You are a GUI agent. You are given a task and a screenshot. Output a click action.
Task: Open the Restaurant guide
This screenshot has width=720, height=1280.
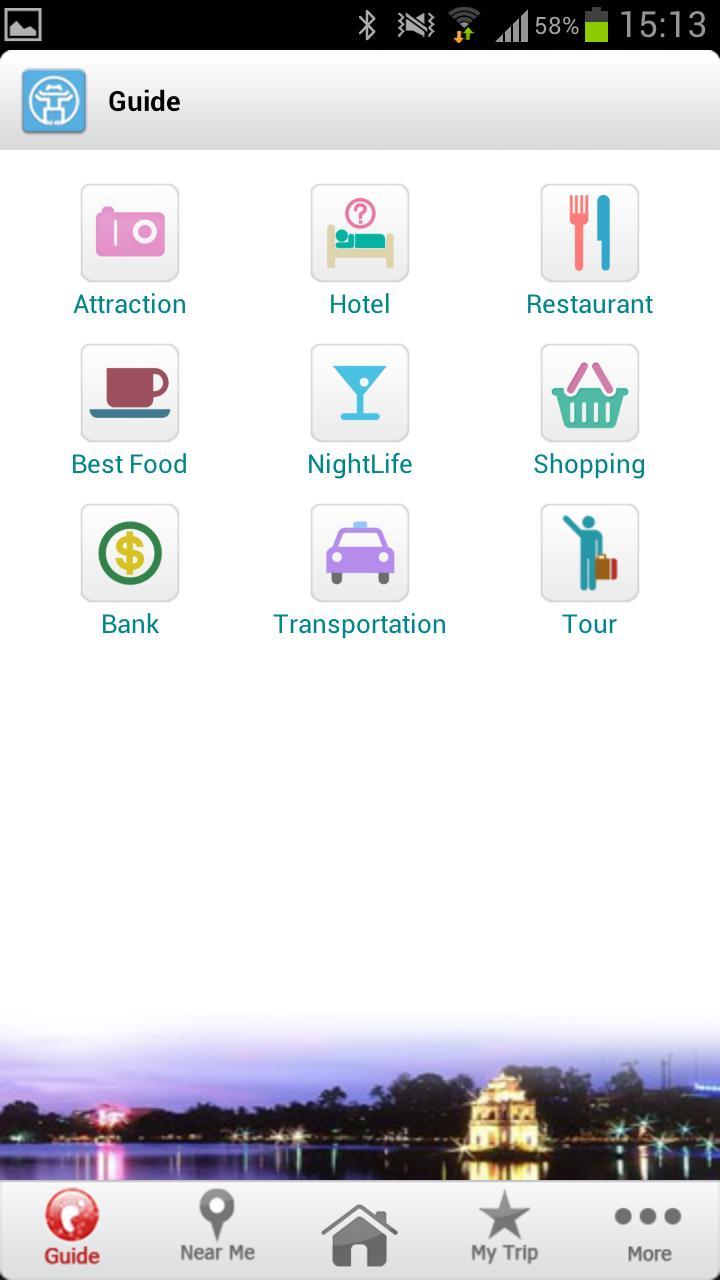pyautogui.click(x=589, y=232)
